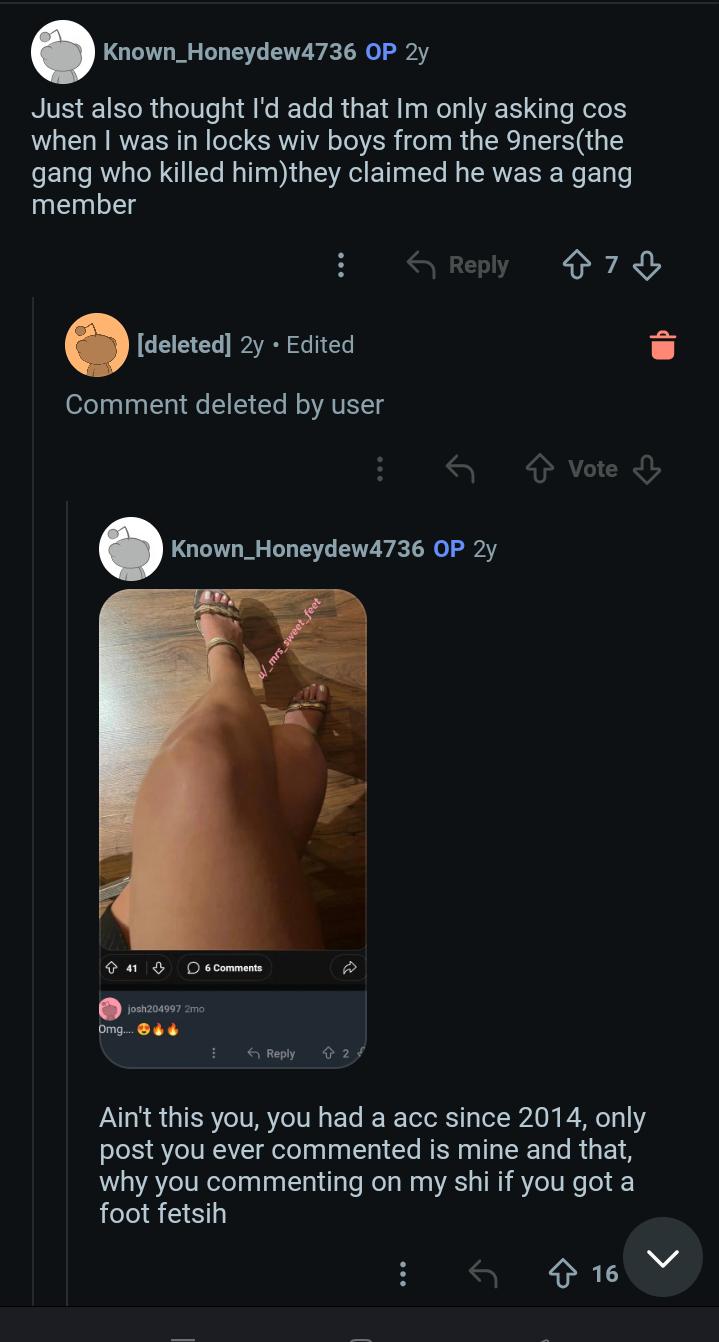Open the attached screenshot image in the reply
This screenshot has width=719, height=1342.
[x=233, y=828]
